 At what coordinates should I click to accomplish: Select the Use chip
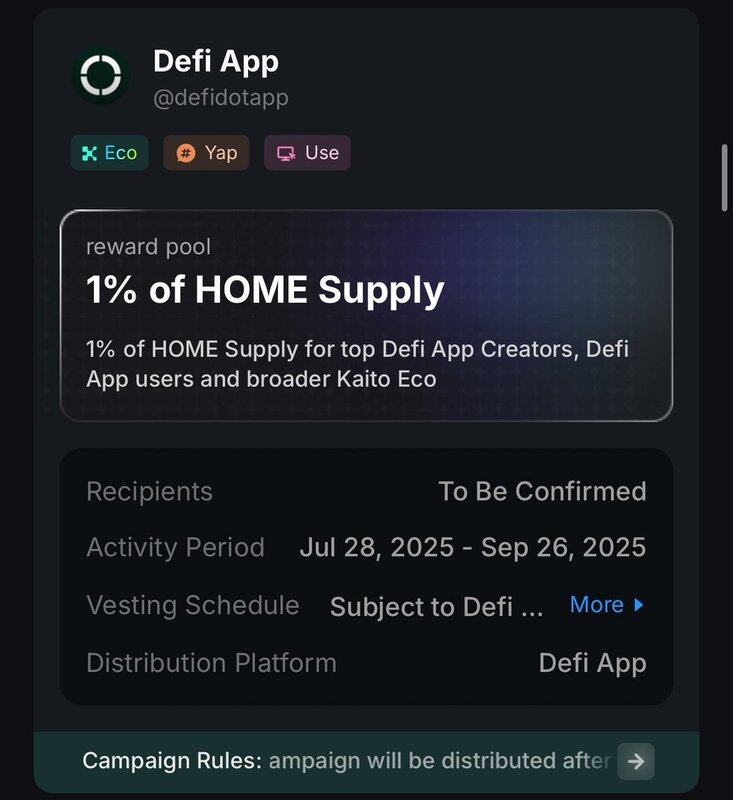coord(308,153)
